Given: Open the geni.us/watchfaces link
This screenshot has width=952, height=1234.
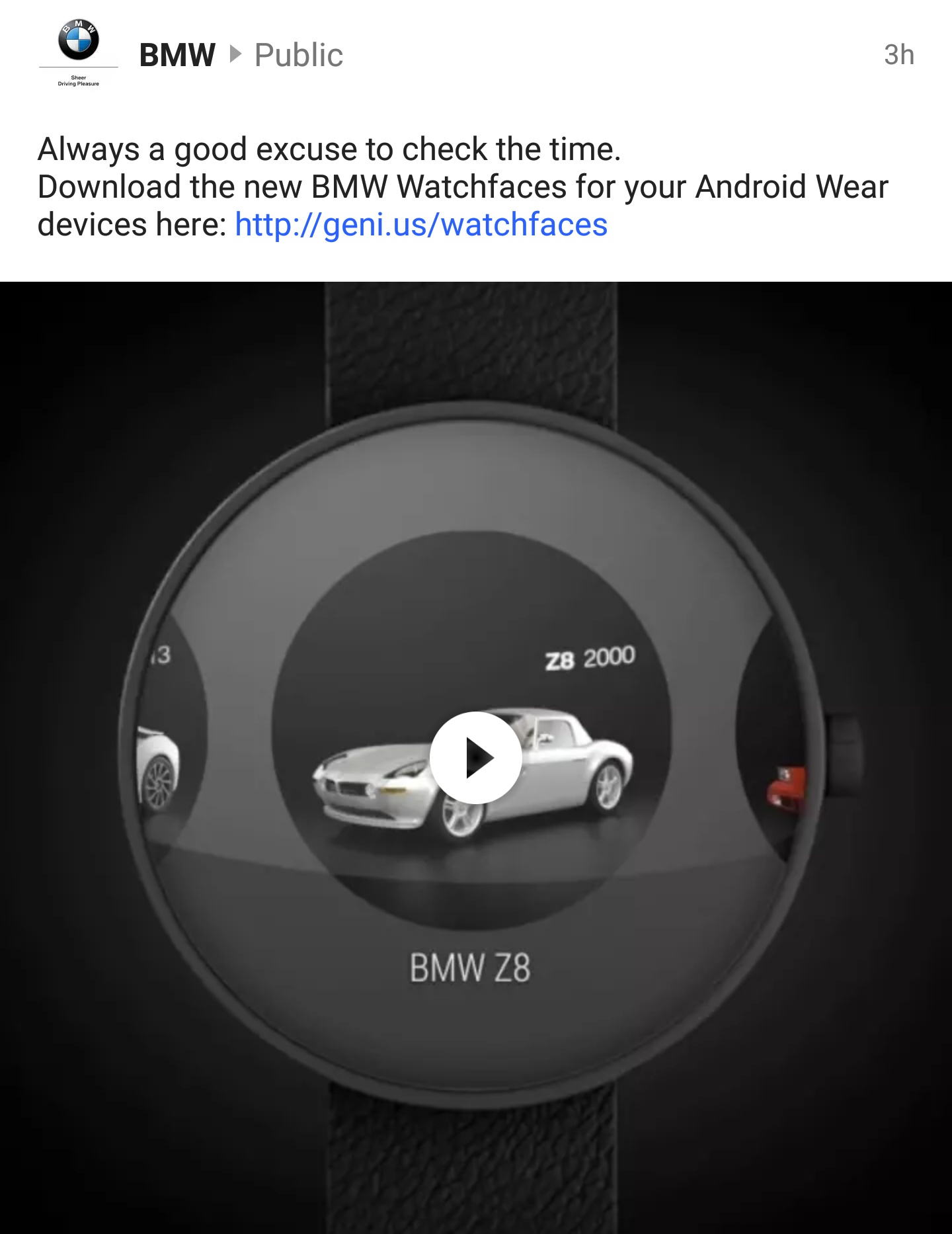Looking at the screenshot, I should [x=421, y=225].
